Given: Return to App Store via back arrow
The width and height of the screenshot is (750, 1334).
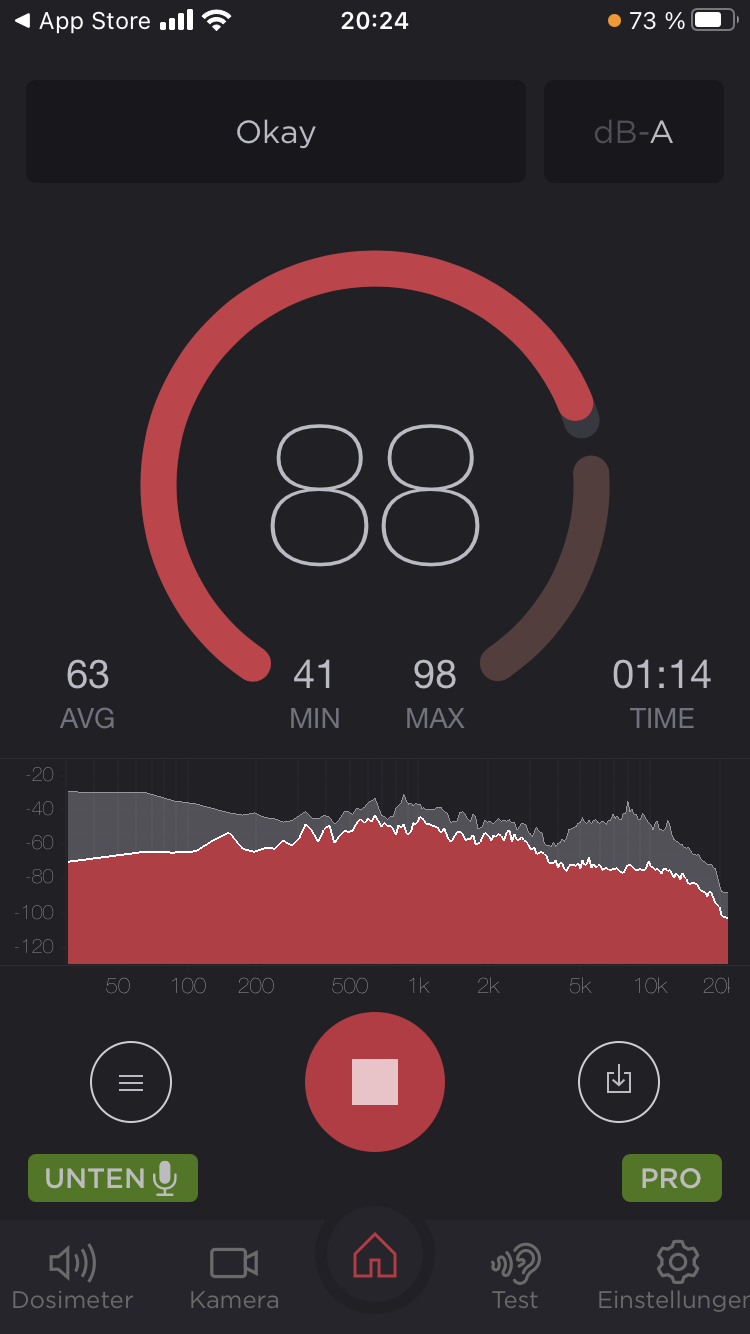Looking at the screenshot, I should pyautogui.click(x=82, y=21).
